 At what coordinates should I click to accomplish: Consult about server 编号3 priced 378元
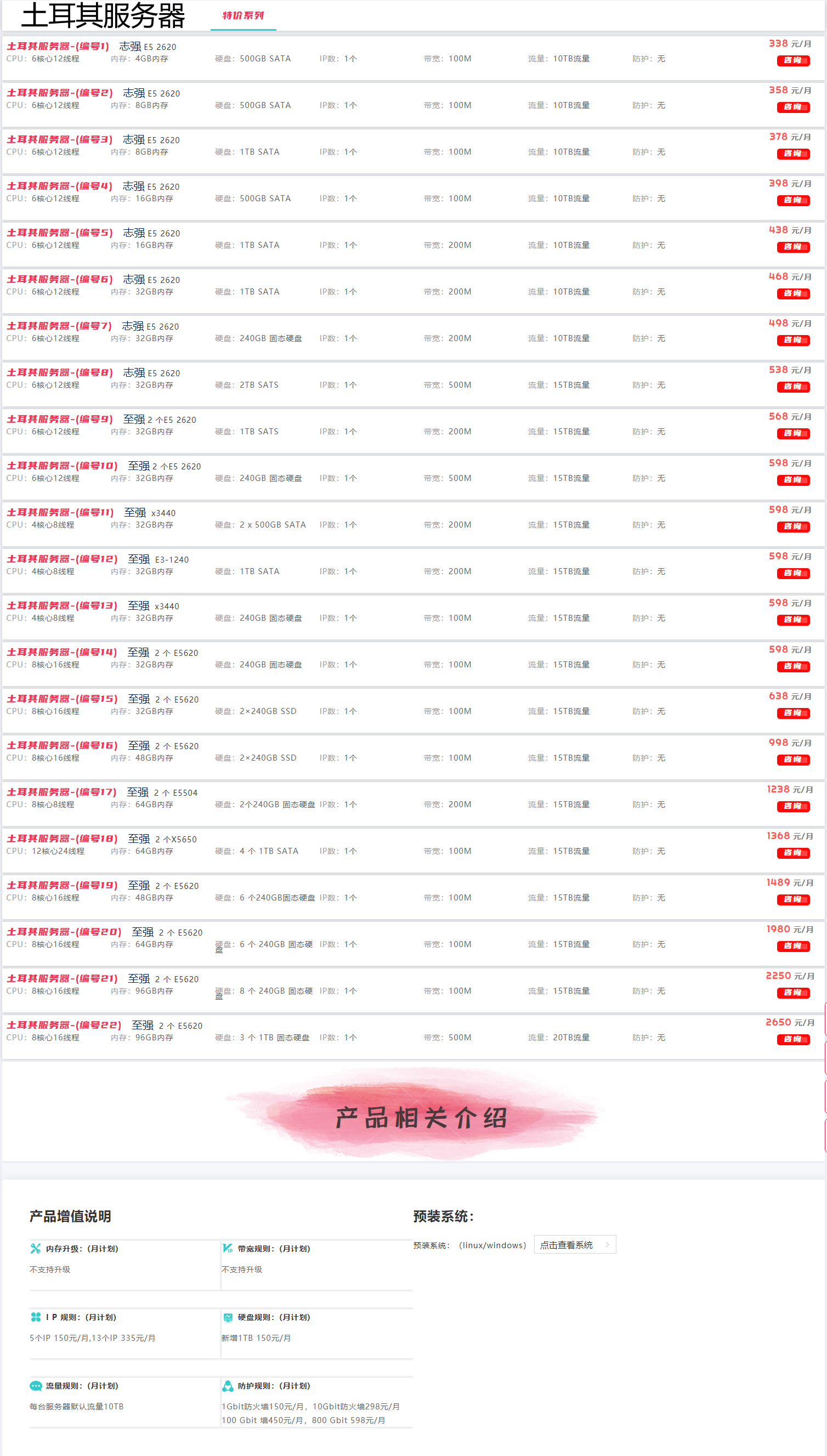tap(793, 154)
